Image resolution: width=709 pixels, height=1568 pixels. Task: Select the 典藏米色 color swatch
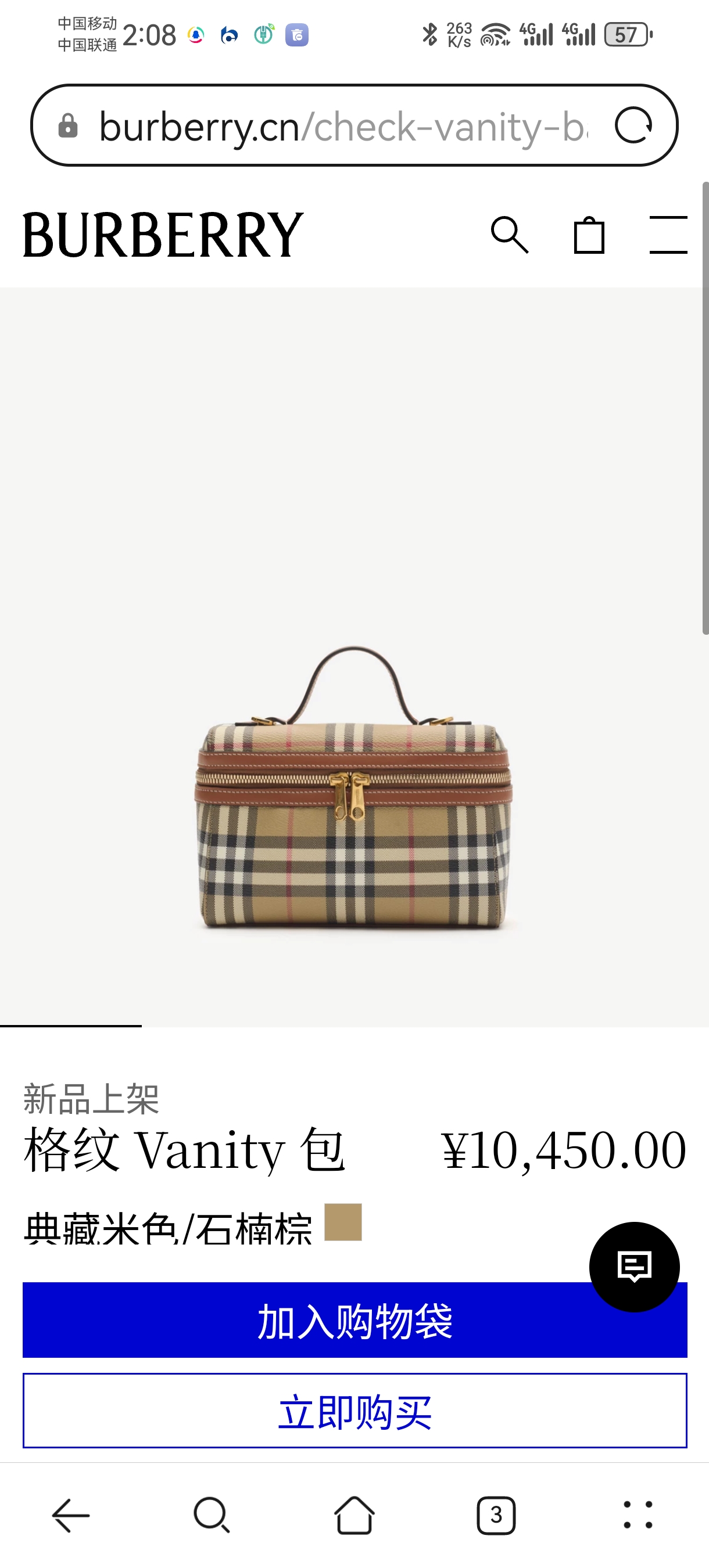point(343,1222)
